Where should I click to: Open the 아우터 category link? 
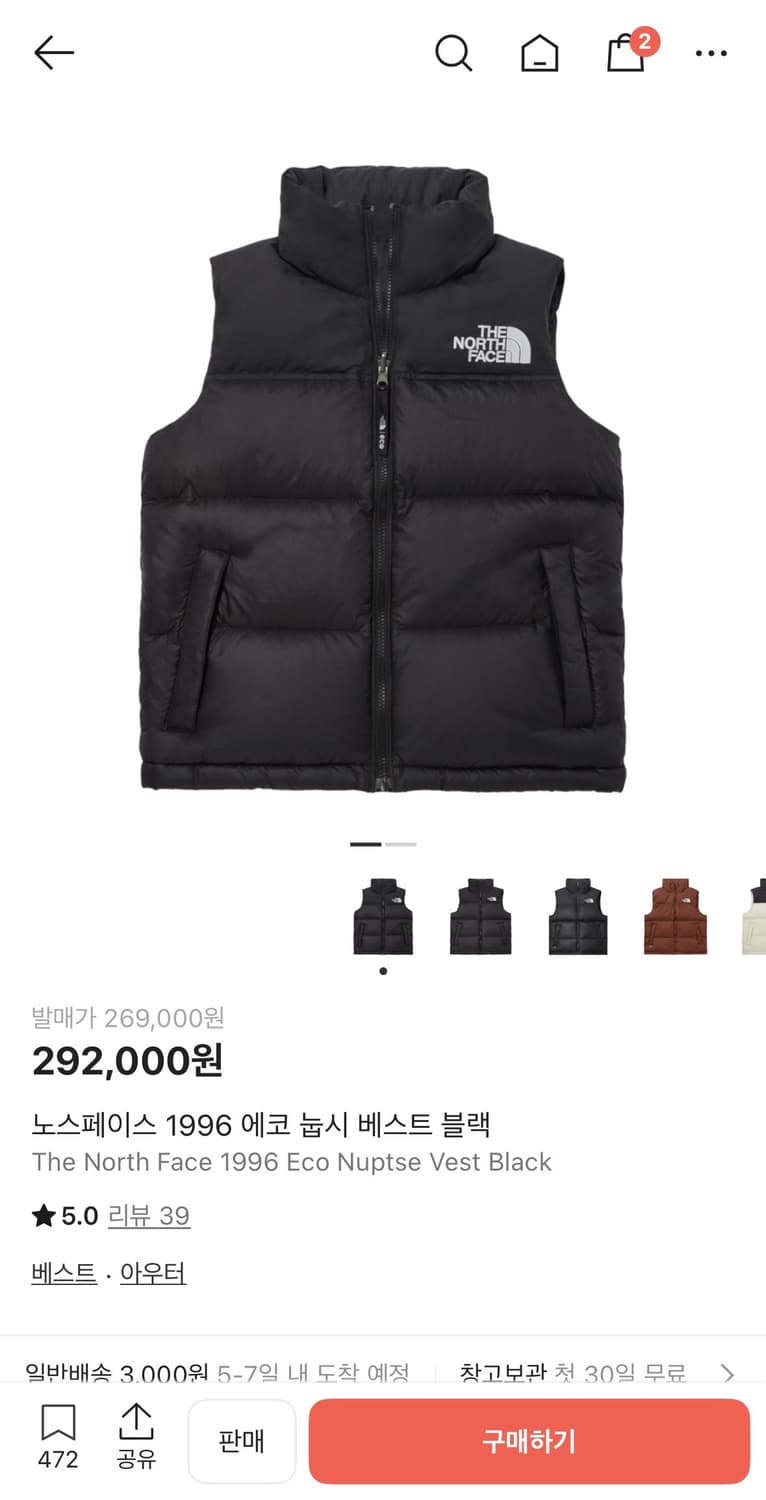point(153,1272)
